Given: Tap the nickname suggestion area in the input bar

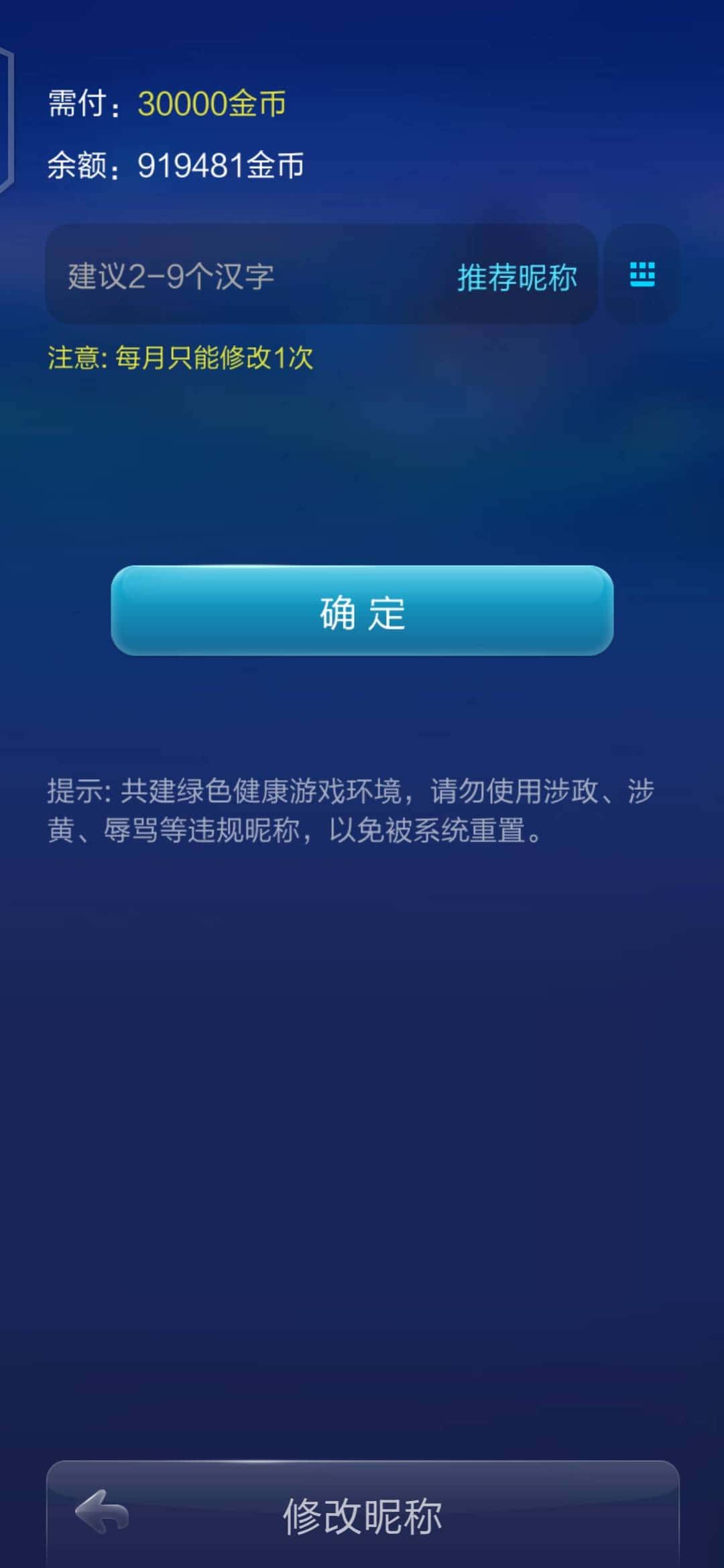Looking at the screenshot, I should tap(516, 277).
